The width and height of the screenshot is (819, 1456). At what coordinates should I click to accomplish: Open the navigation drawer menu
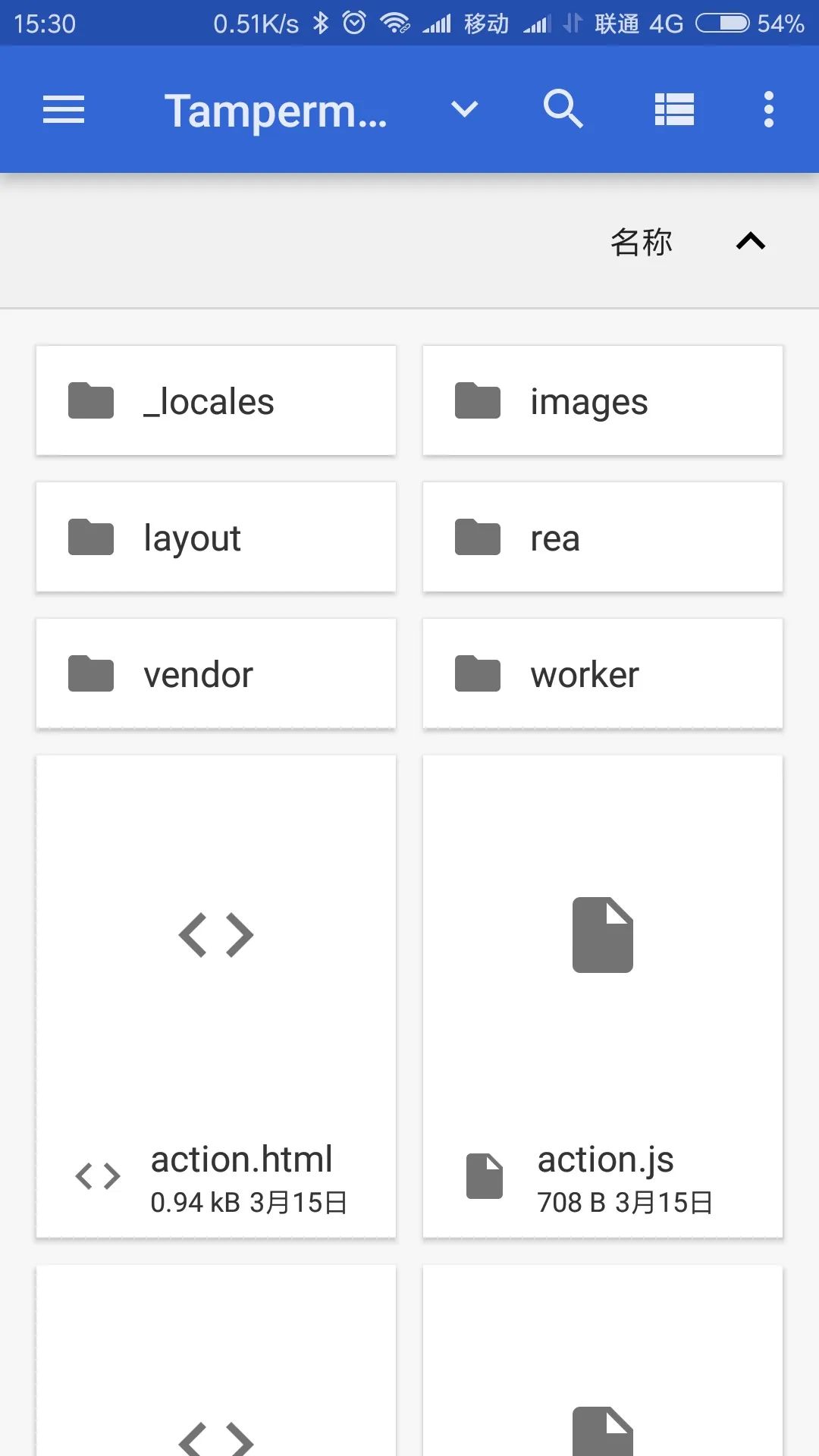pos(64,110)
